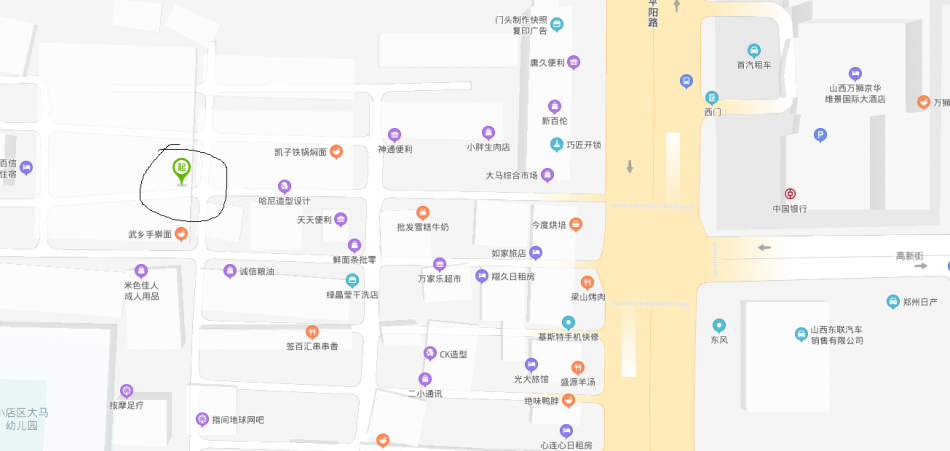950x451 pixels.
Task: Open the 东风 place marker
Action: click(x=718, y=325)
